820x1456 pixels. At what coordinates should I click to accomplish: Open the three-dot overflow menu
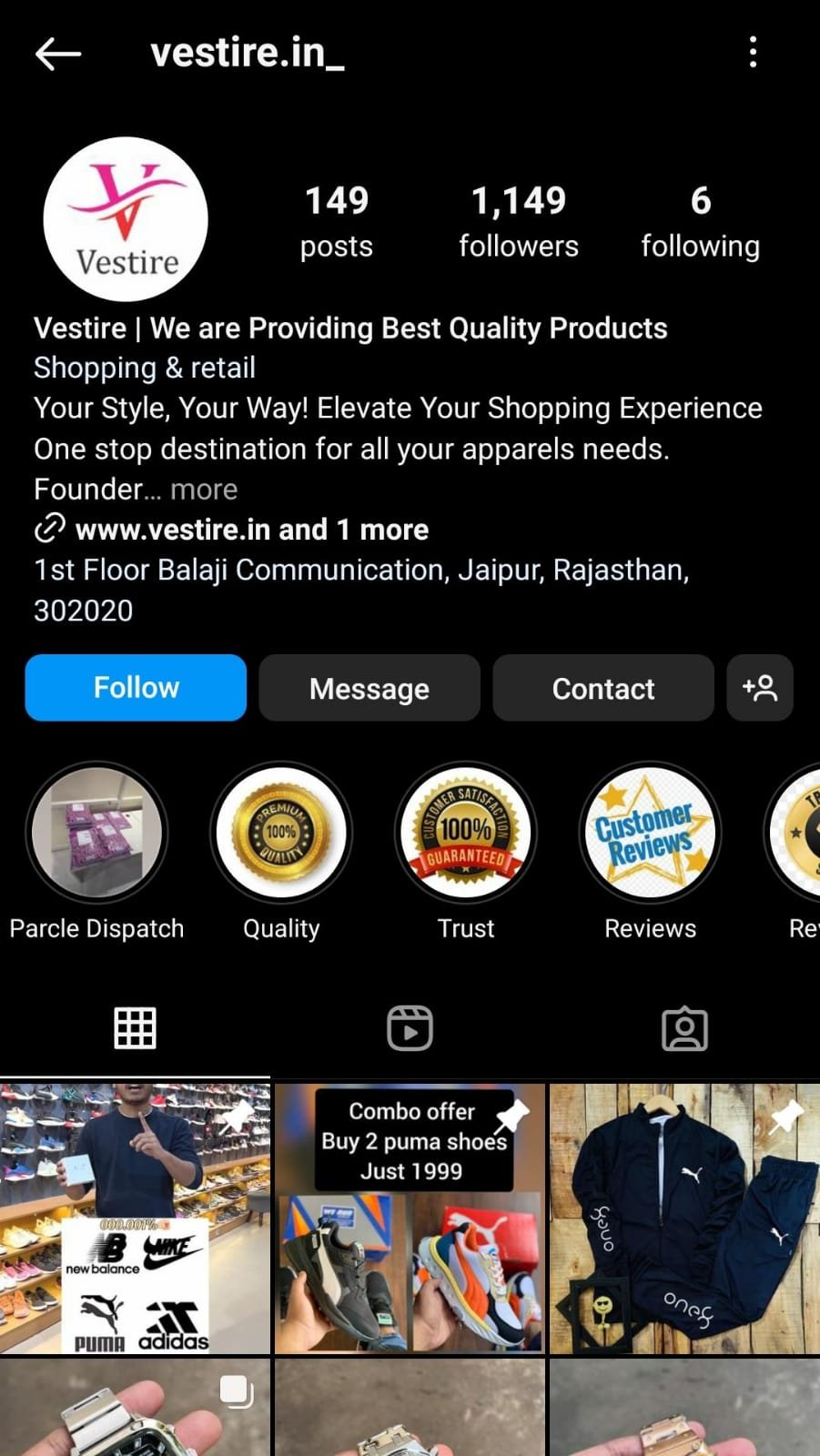pyautogui.click(x=753, y=53)
